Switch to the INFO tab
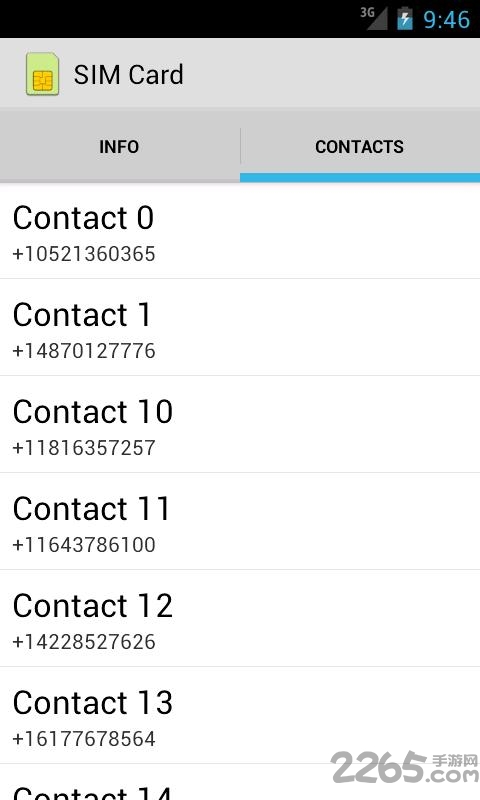 (119, 146)
